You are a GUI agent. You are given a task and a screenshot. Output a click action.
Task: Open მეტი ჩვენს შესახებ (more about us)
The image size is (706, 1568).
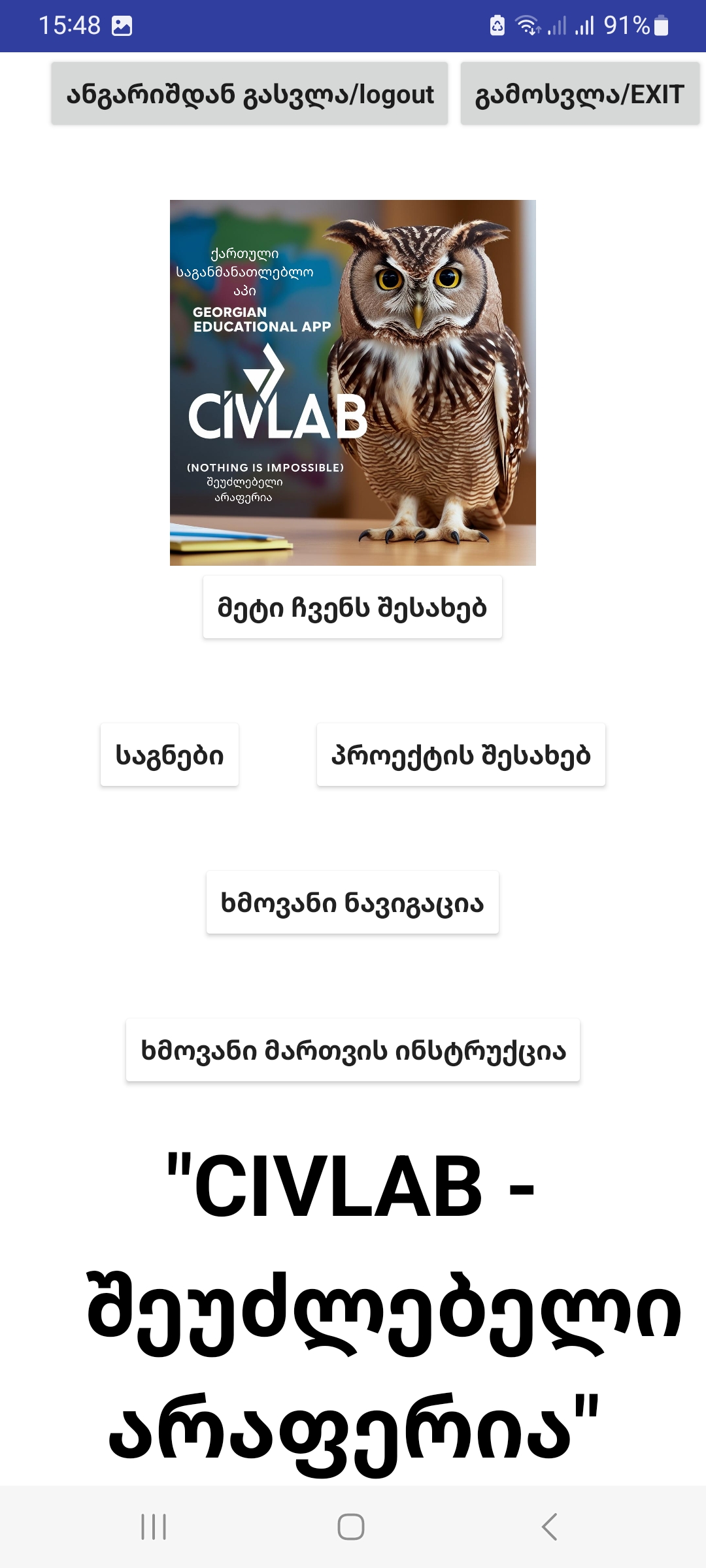(x=352, y=607)
